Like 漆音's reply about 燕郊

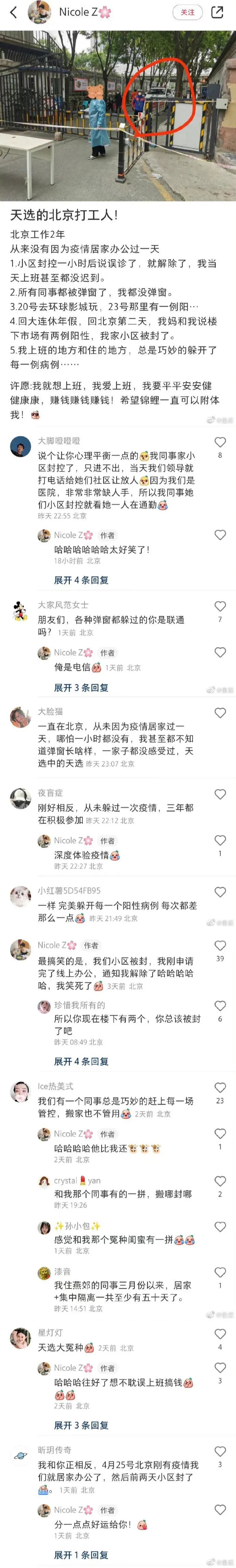220,1273
